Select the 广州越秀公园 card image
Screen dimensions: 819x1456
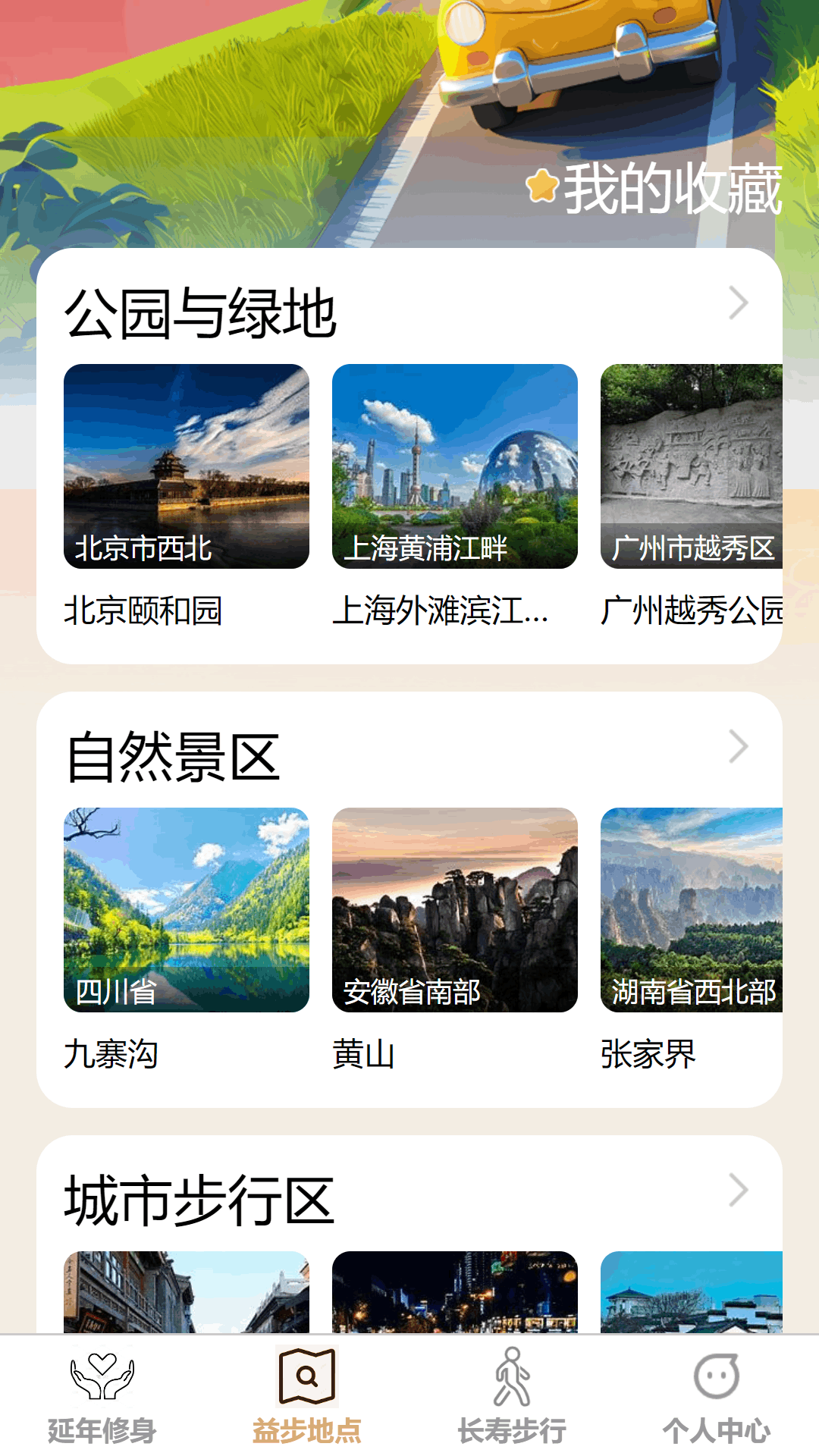click(x=698, y=466)
